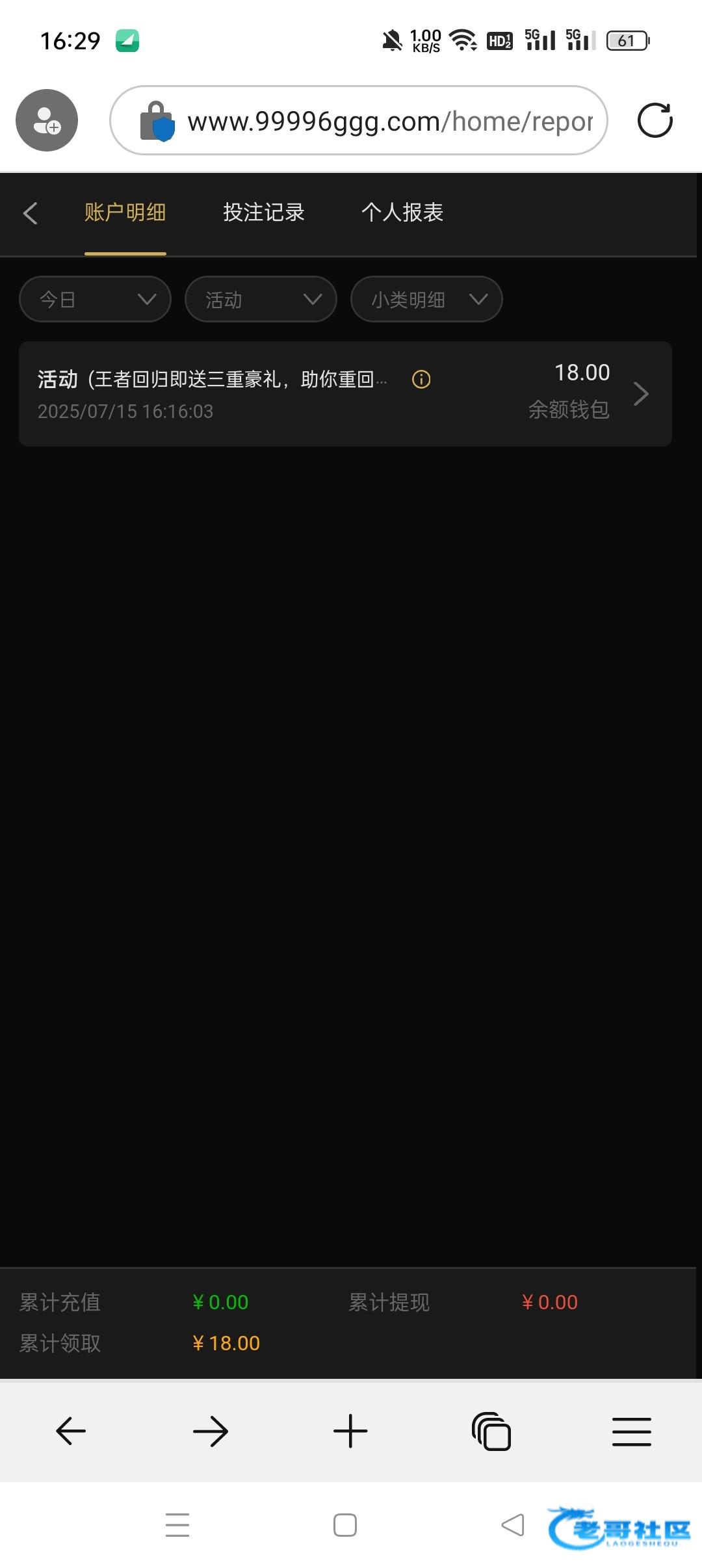Viewport: 702px width, 1568px height.
Task: Switch to the 投注记录 tab
Action: coord(264,213)
